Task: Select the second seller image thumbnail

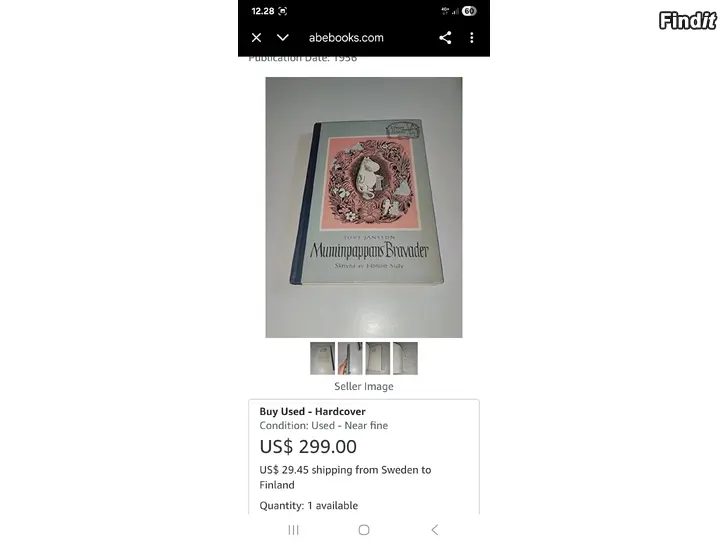Action: (350, 358)
